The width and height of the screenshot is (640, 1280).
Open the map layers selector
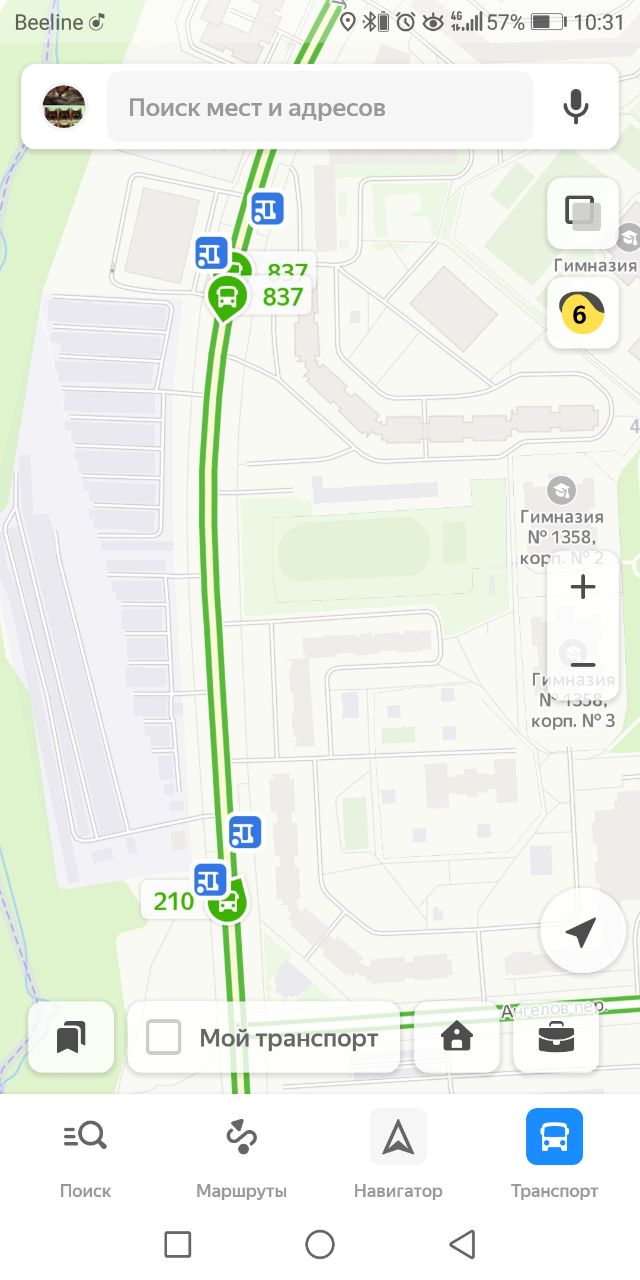(x=582, y=213)
